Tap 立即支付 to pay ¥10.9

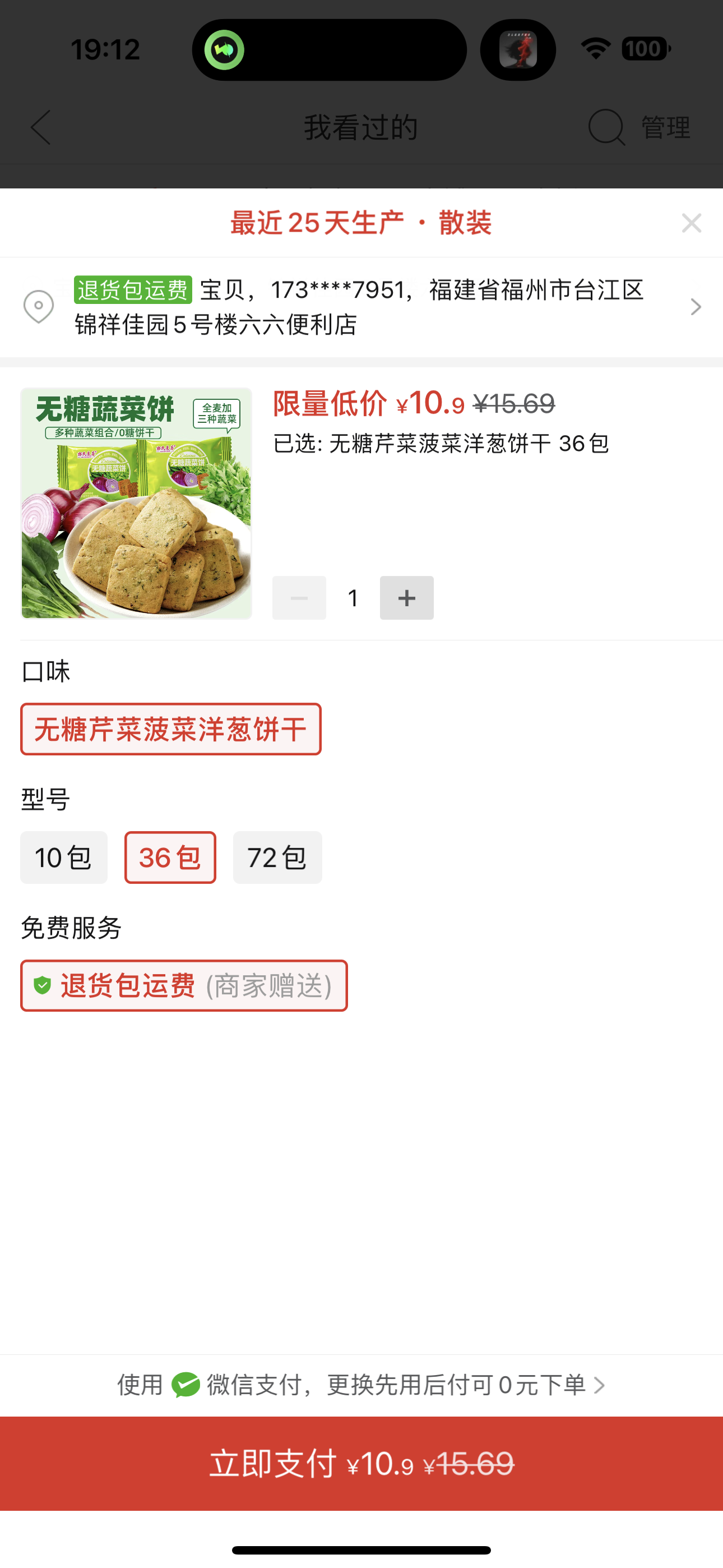[x=361, y=1463]
